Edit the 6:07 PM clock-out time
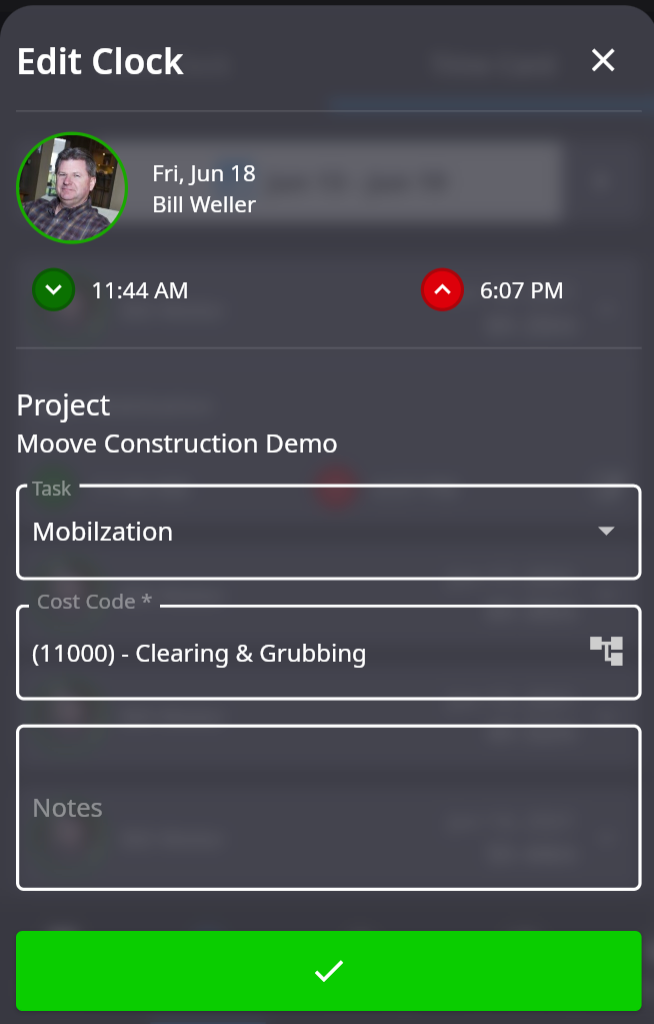Viewport: 654px width, 1024px height. tap(520, 291)
